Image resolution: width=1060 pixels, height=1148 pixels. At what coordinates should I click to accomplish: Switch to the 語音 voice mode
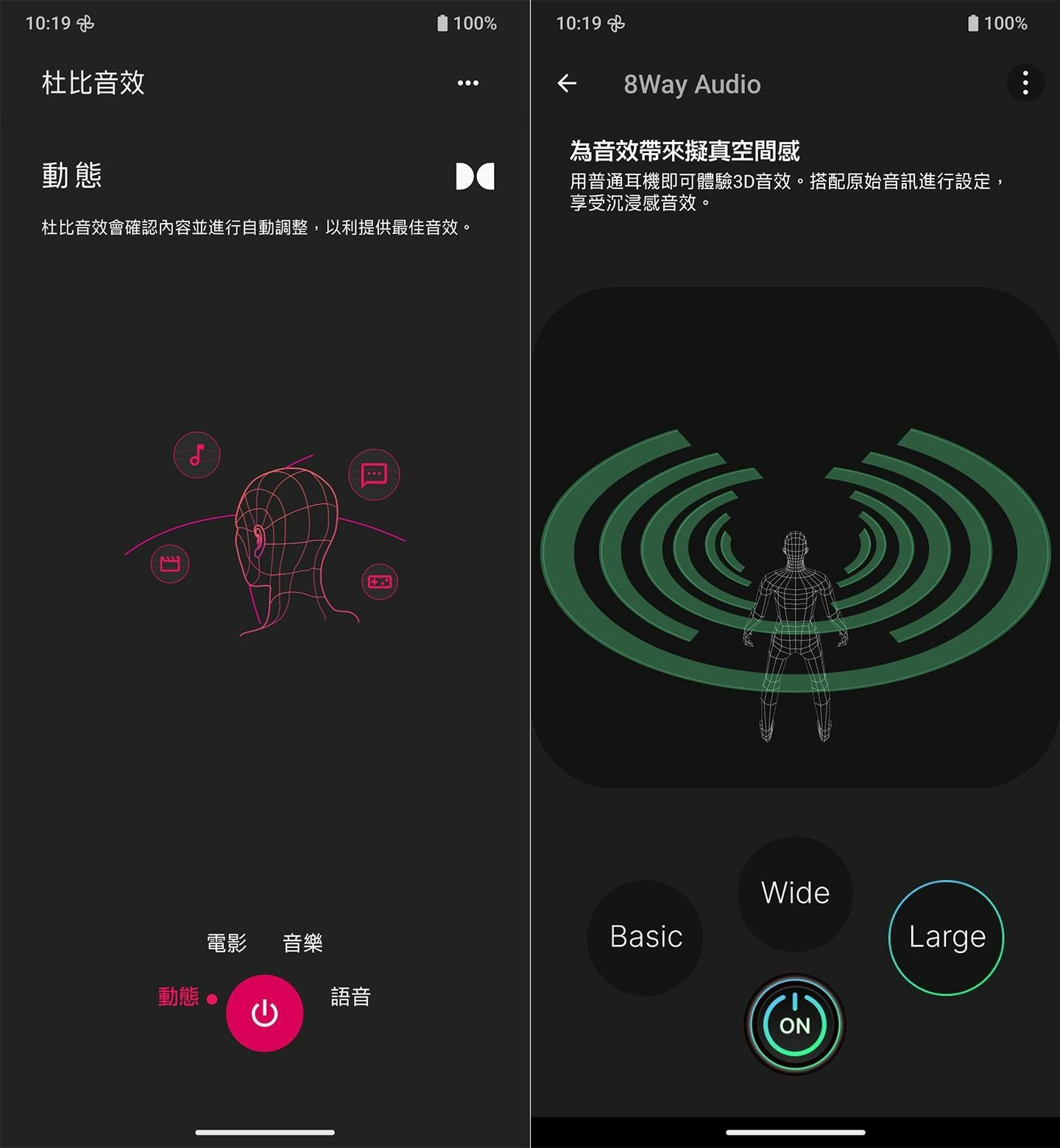click(x=350, y=996)
